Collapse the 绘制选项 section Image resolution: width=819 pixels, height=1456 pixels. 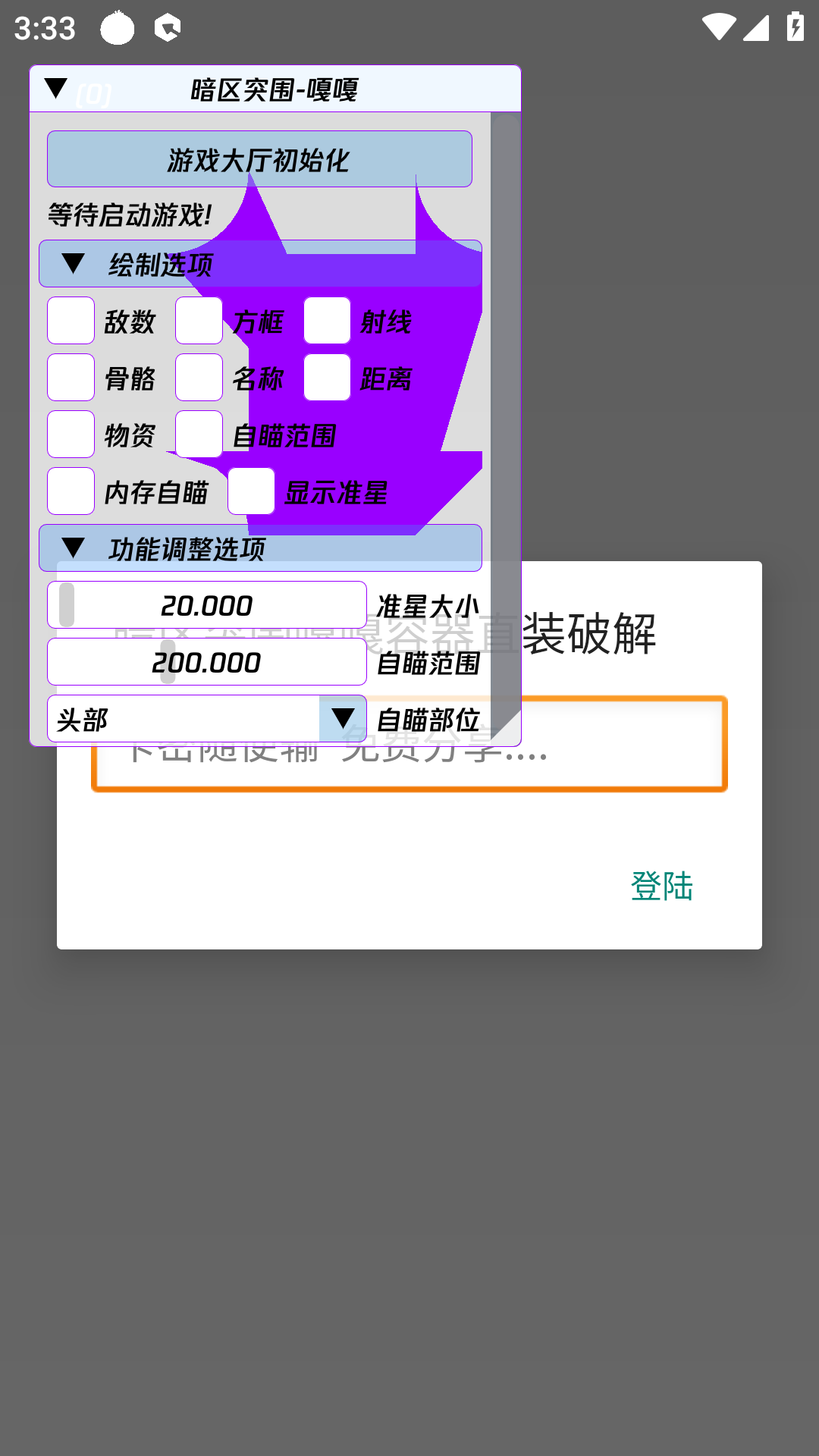73,264
